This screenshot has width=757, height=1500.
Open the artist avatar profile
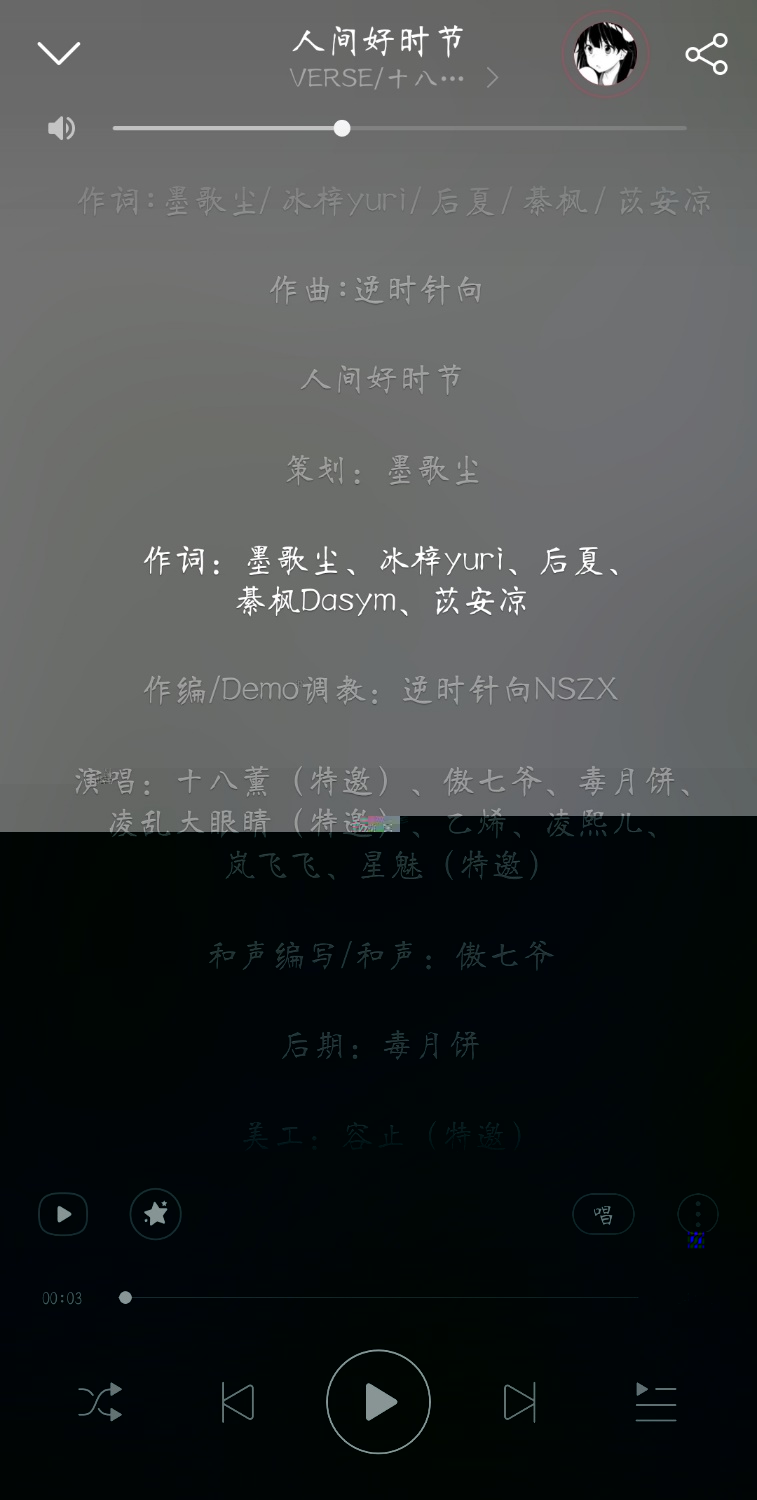[606, 54]
